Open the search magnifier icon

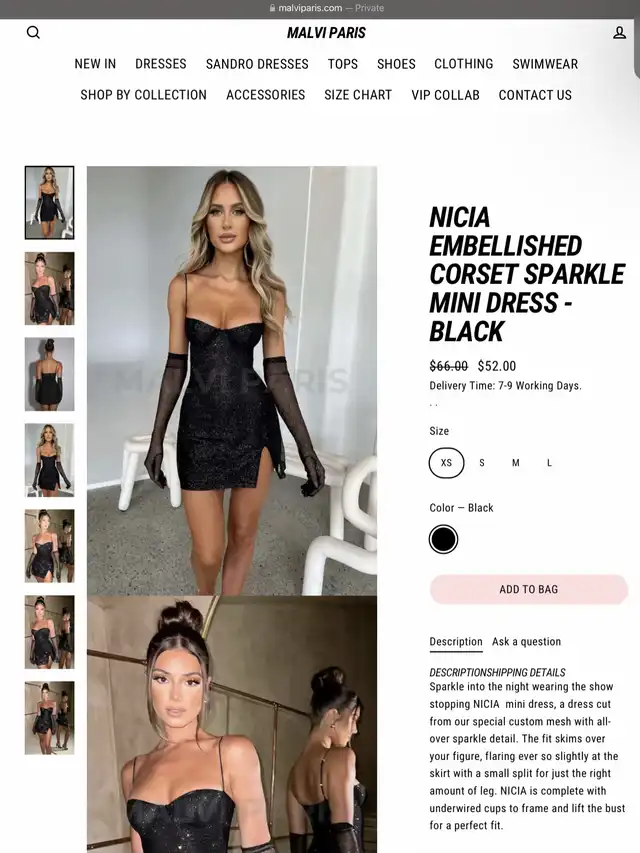[33, 33]
